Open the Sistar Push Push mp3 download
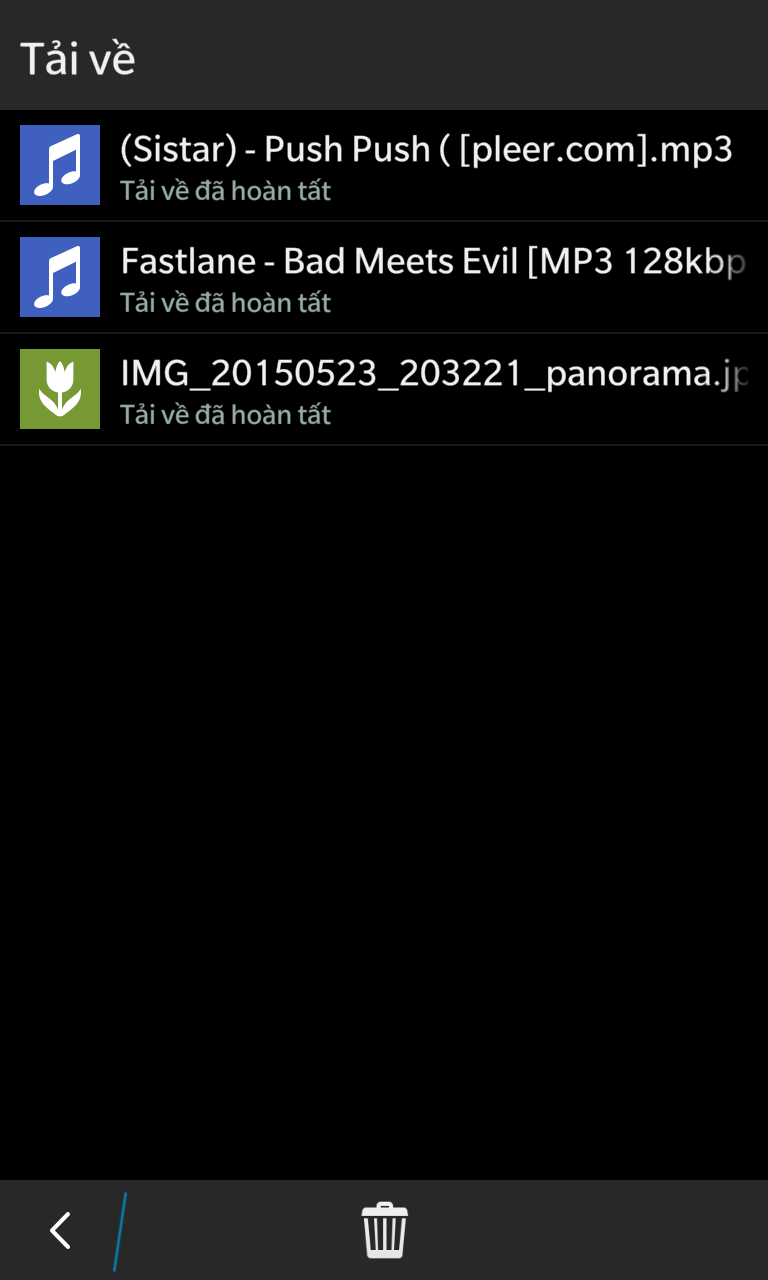 point(384,165)
